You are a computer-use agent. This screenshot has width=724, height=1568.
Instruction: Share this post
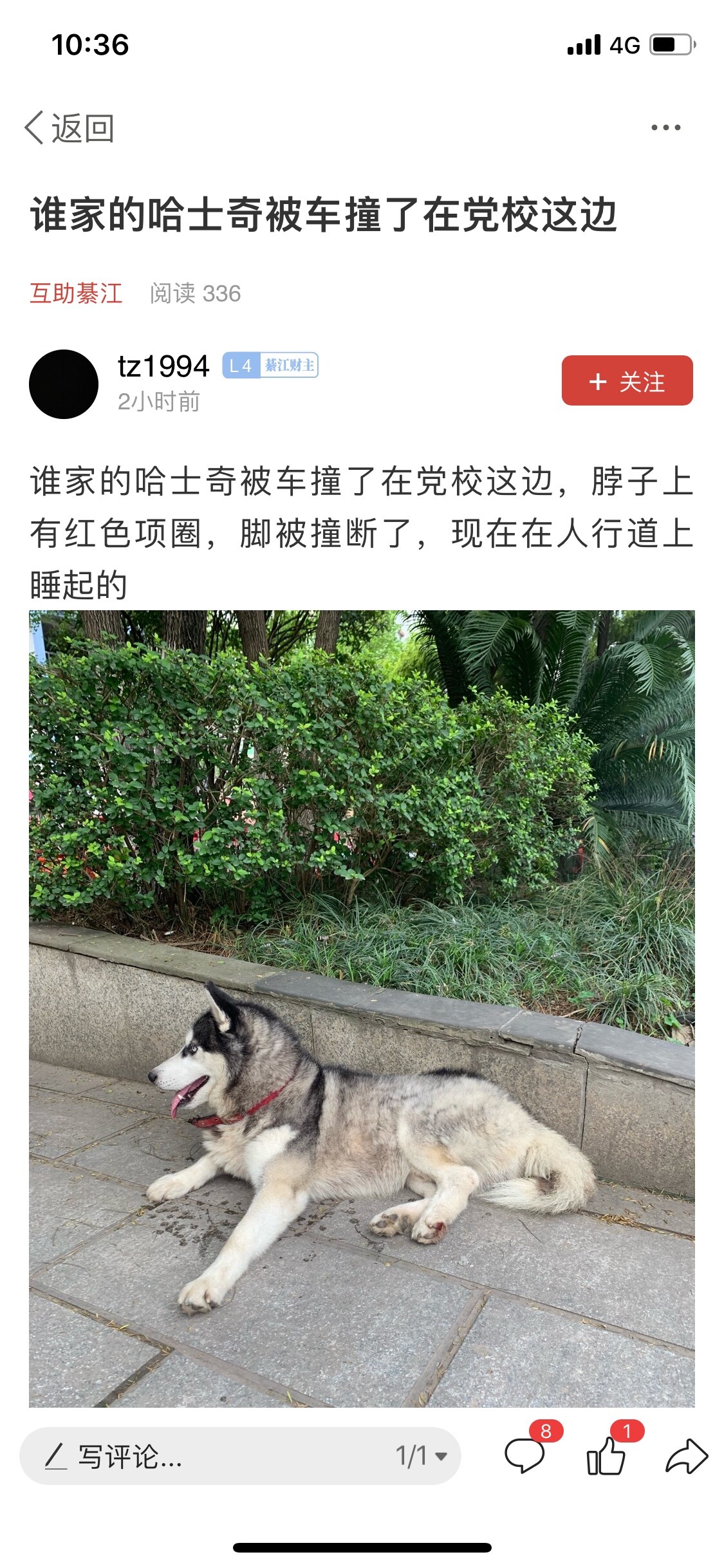click(x=686, y=1456)
